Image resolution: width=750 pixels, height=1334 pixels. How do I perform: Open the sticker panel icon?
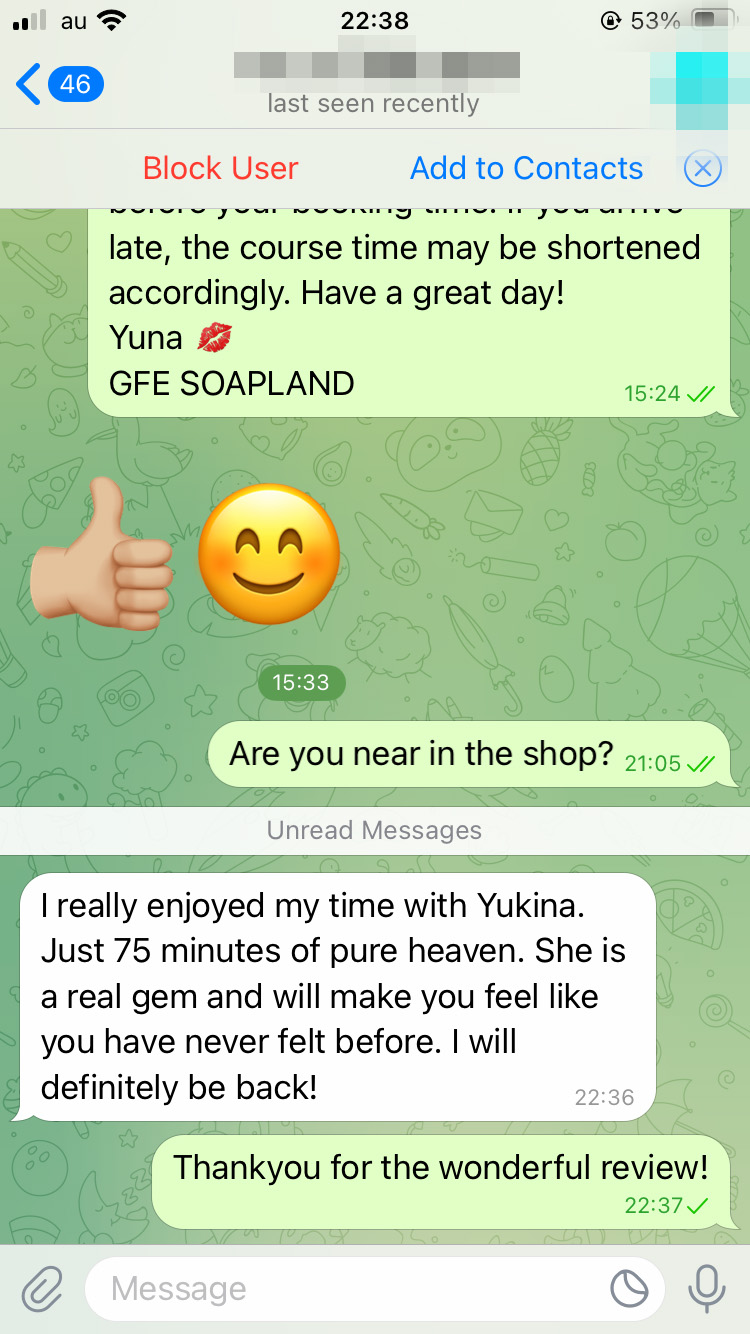coord(629,1289)
